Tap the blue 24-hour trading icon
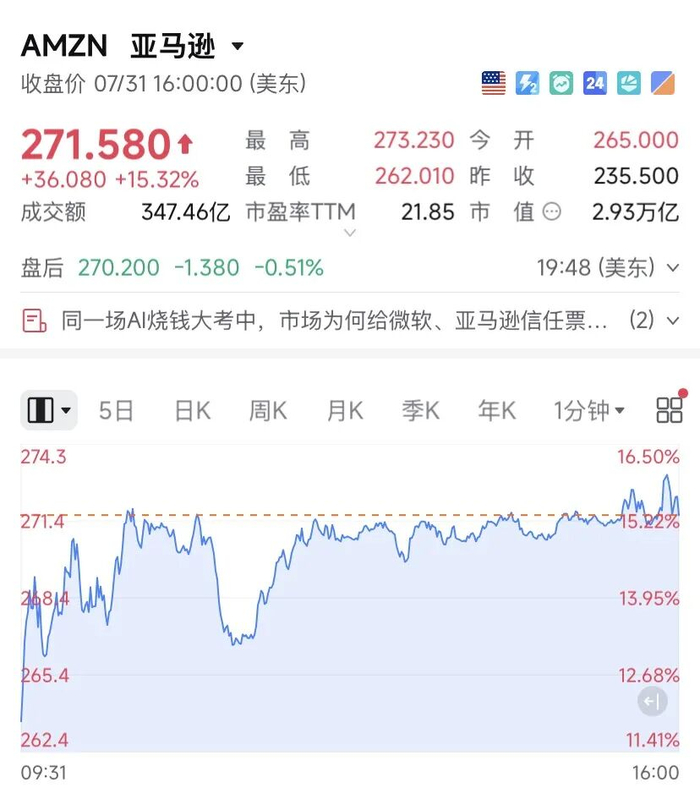Image resolution: width=700 pixels, height=800 pixels. 595,83
